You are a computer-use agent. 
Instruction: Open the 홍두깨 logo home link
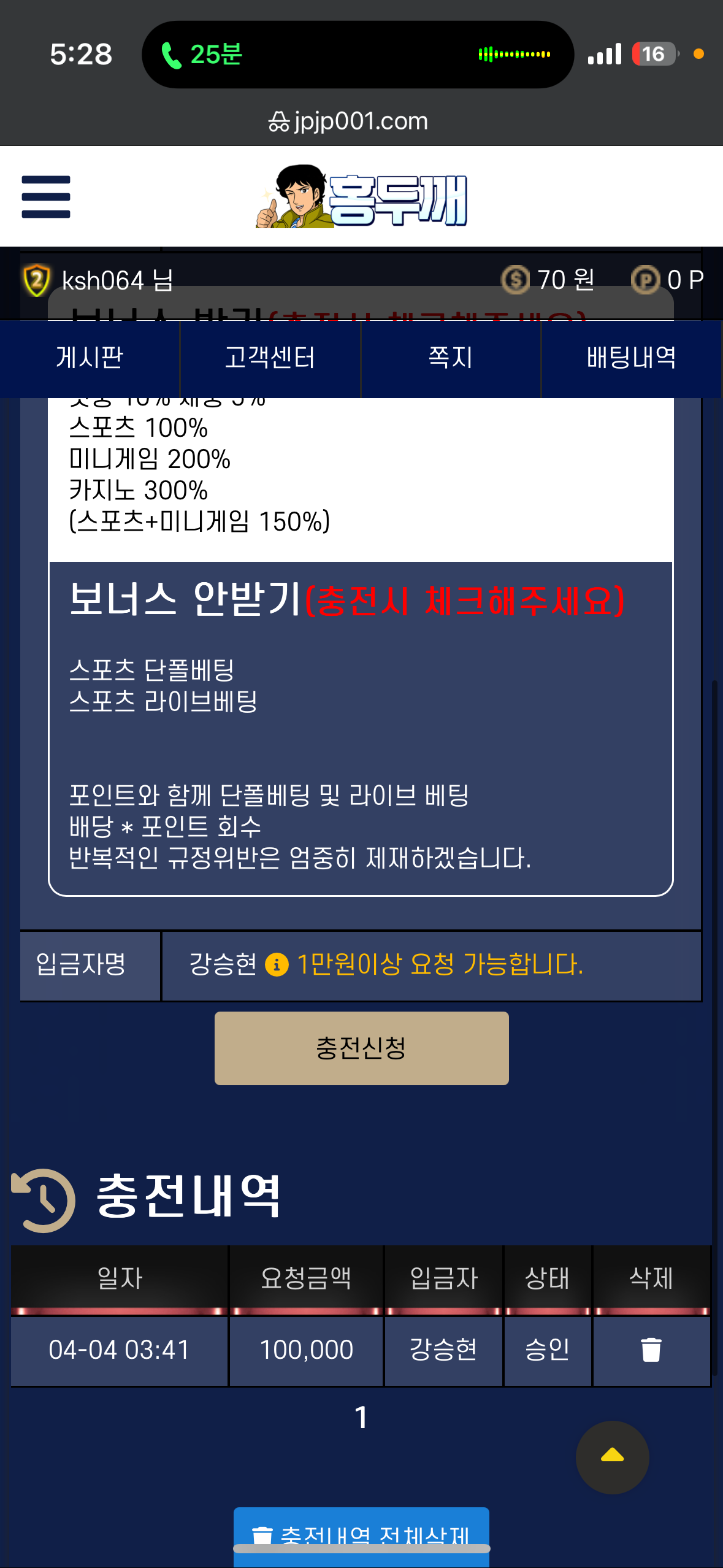362,198
